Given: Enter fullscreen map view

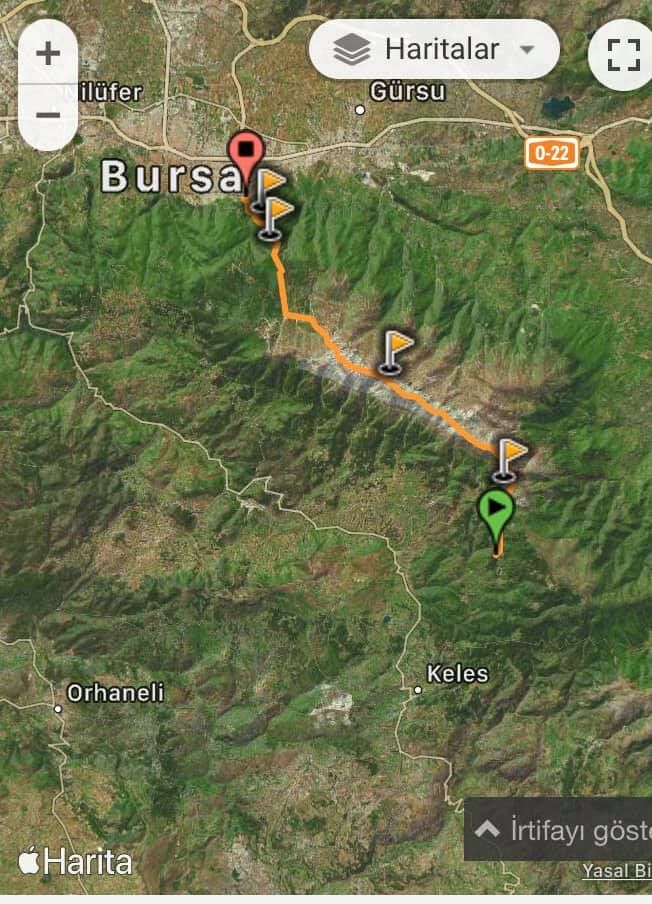Looking at the screenshot, I should tap(623, 53).
